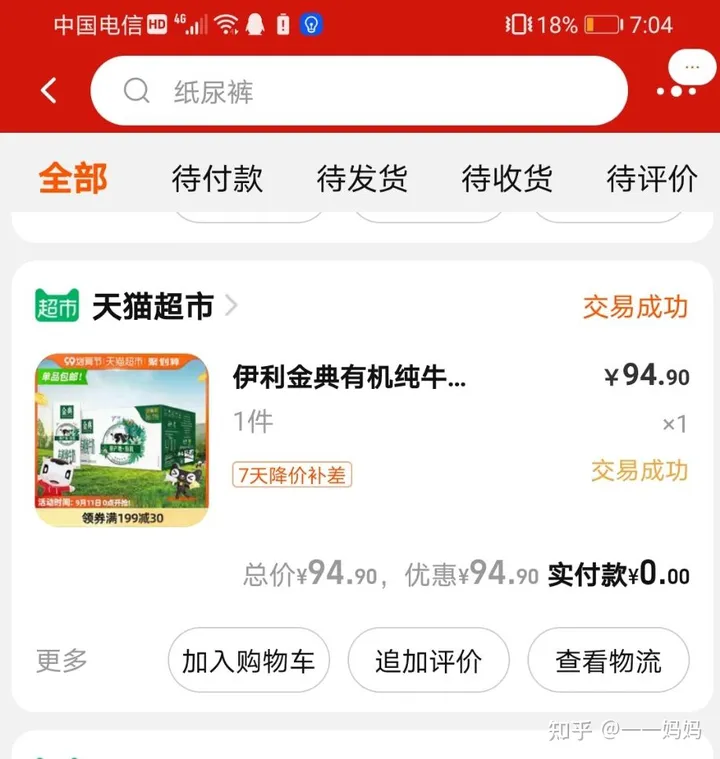The height and width of the screenshot is (759, 720).
Task: Switch to the 待付款 tab
Action: 217,179
